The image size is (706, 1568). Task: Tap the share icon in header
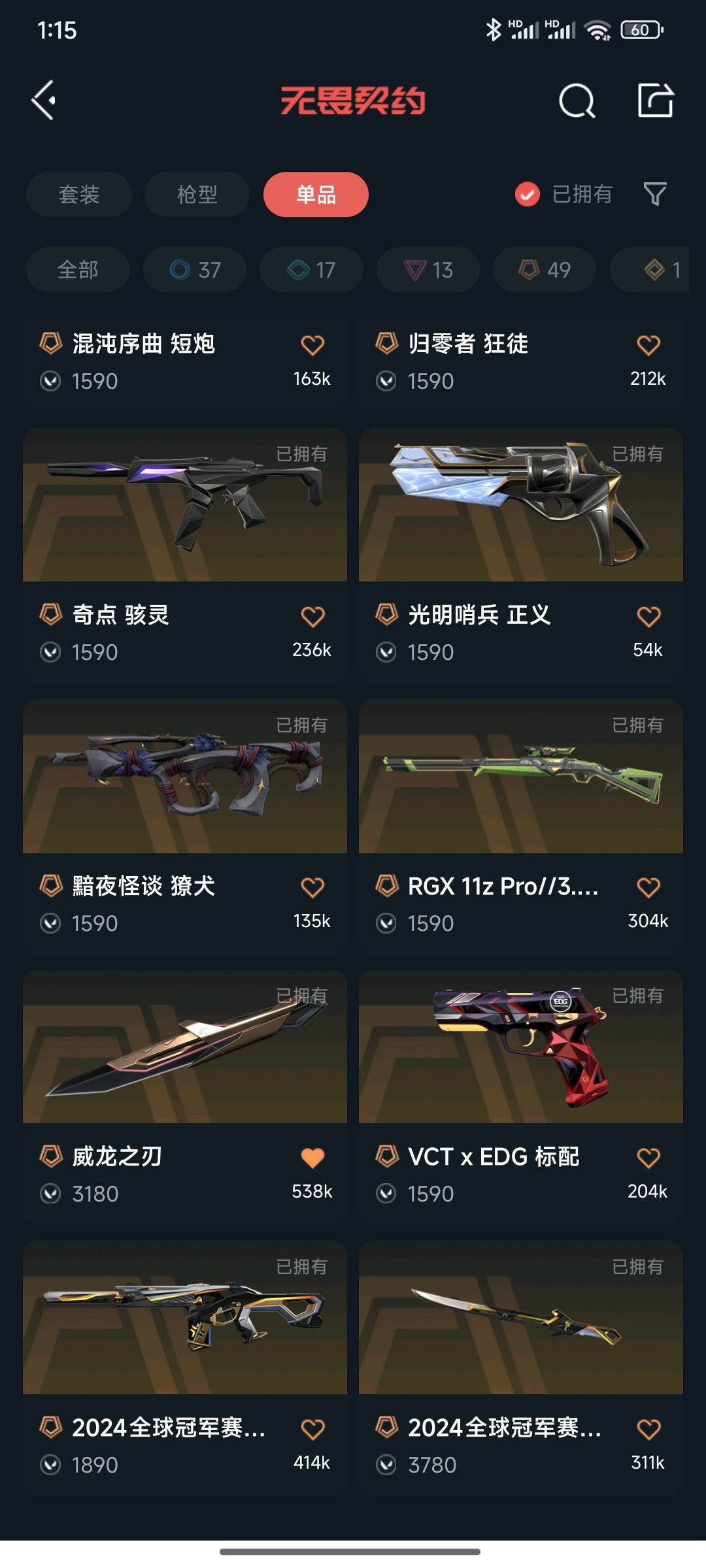coord(656,100)
